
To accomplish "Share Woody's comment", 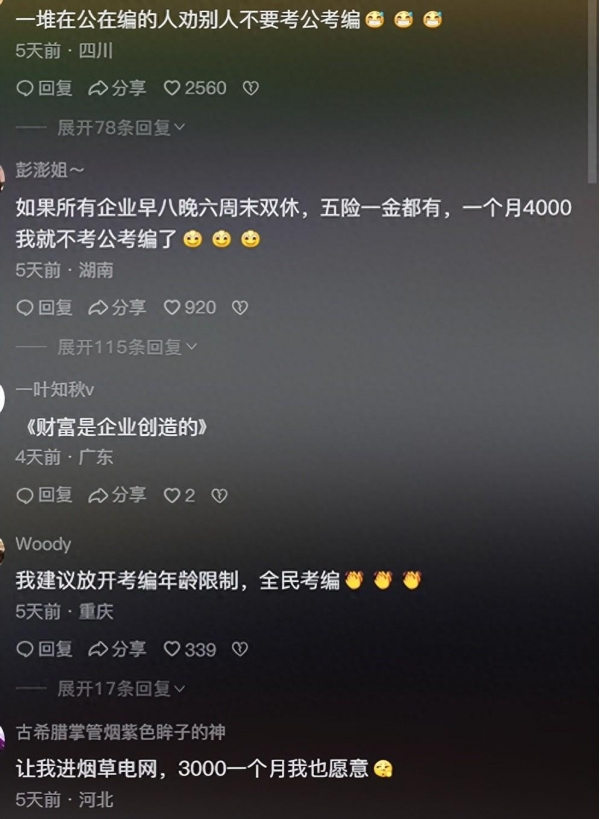I will coord(117,649).
